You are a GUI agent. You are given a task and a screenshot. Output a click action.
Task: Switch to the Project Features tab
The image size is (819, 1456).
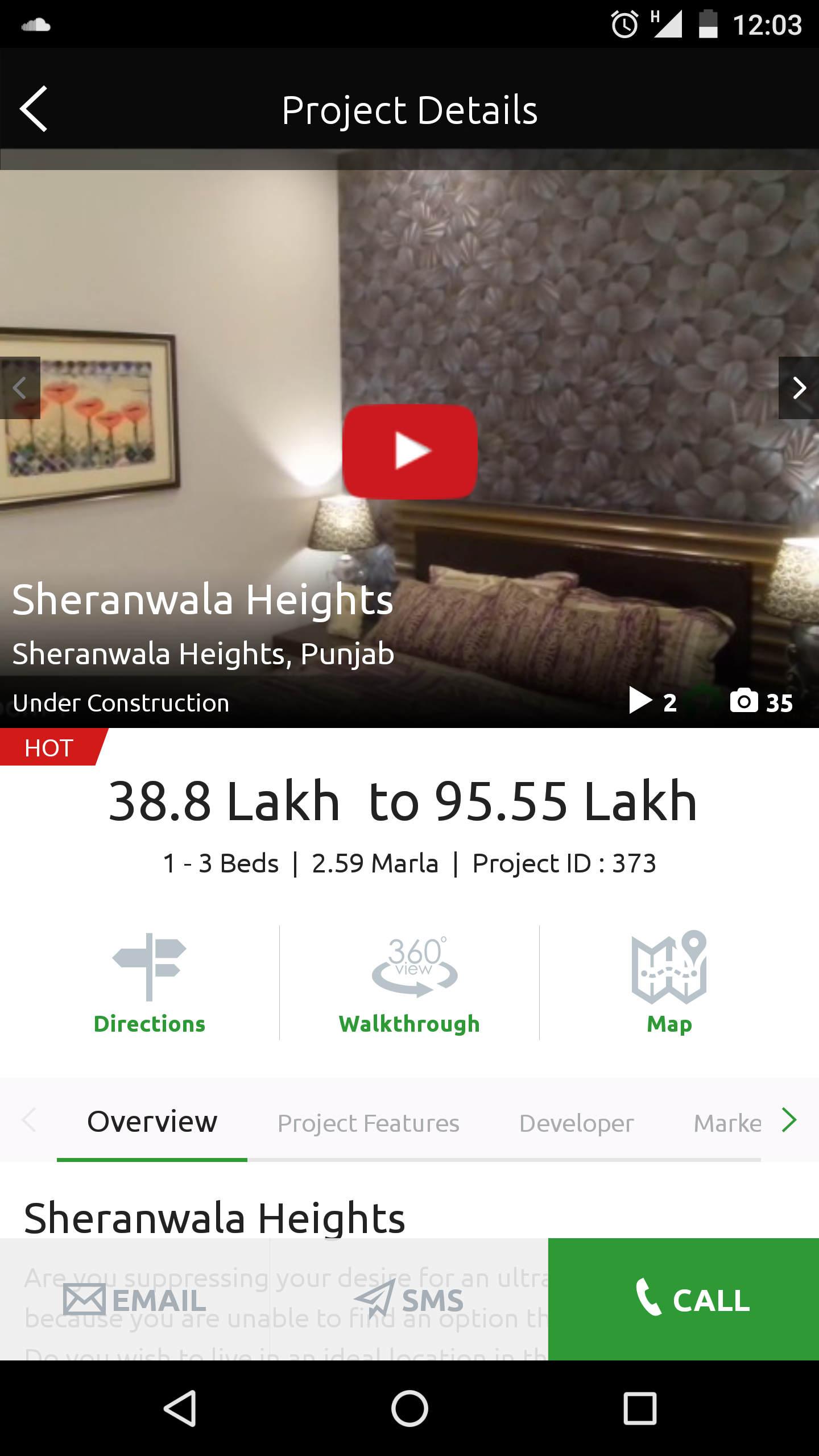[x=369, y=1123]
